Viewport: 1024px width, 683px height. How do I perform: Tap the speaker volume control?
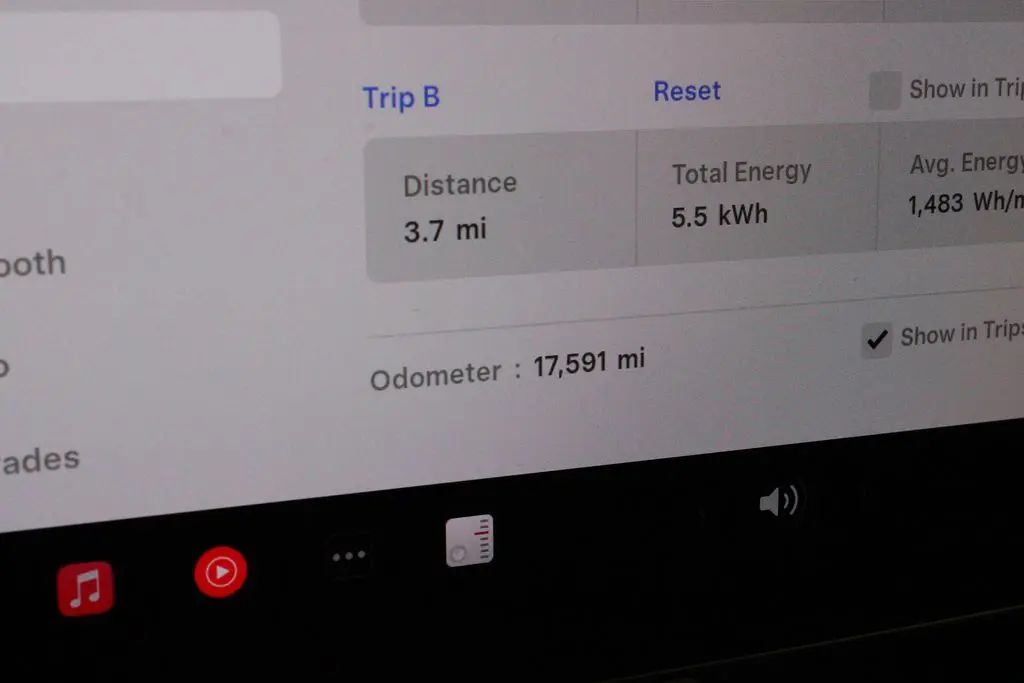pyautogui.click(x=778, y=501)
